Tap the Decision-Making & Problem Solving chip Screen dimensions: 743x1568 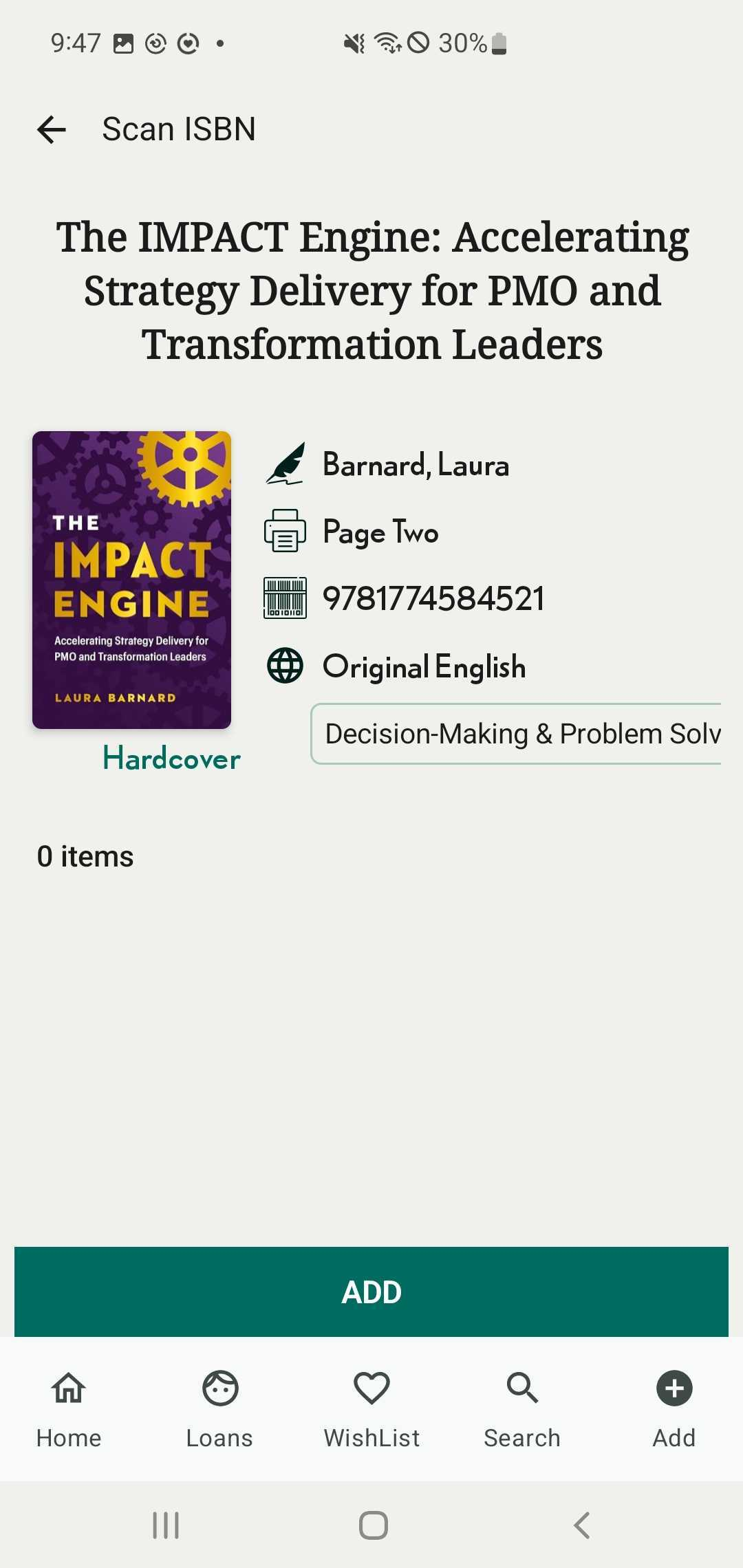click(516, 733)
